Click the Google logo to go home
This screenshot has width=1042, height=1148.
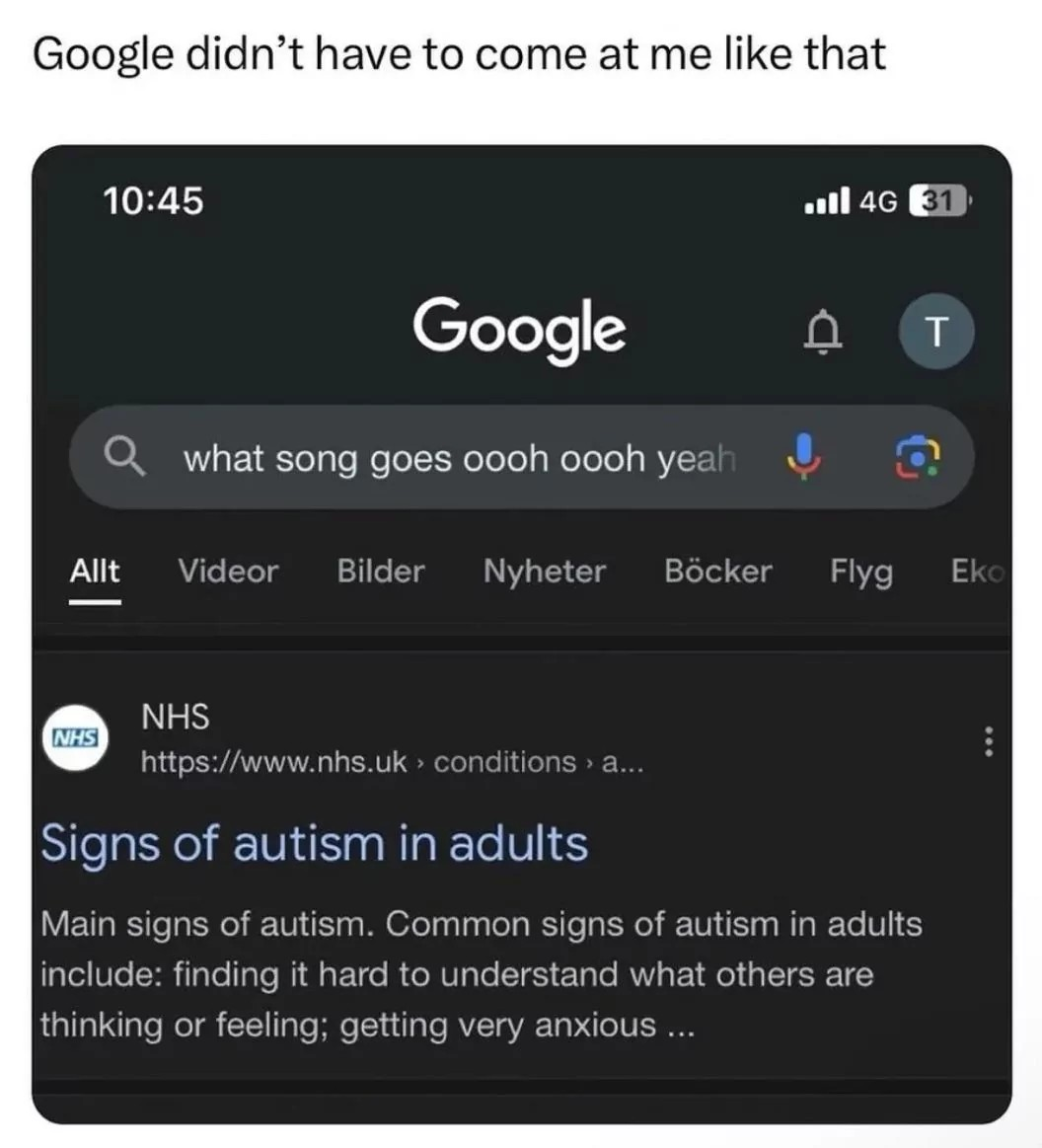pos(522,331)
